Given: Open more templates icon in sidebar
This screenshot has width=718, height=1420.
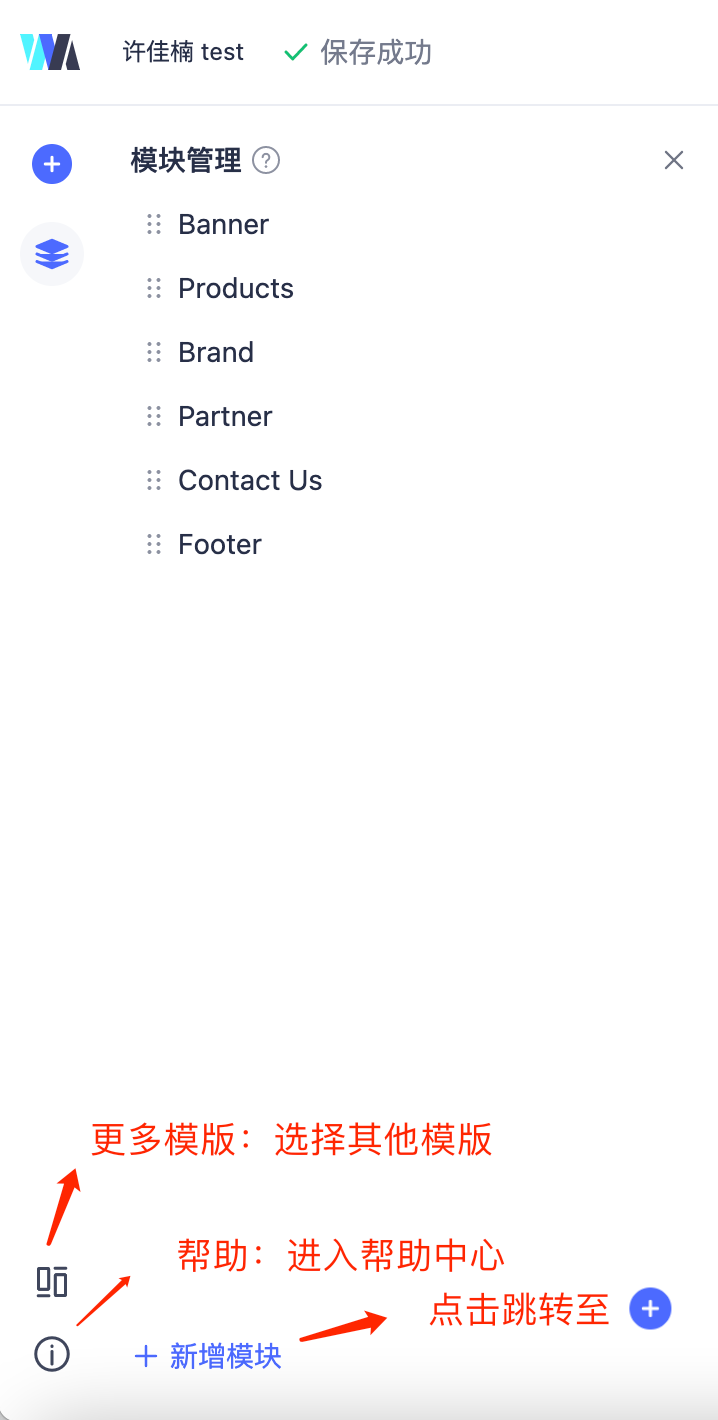Looking at the screenshot, I should pyautogui.click(x=52, y=1281).
